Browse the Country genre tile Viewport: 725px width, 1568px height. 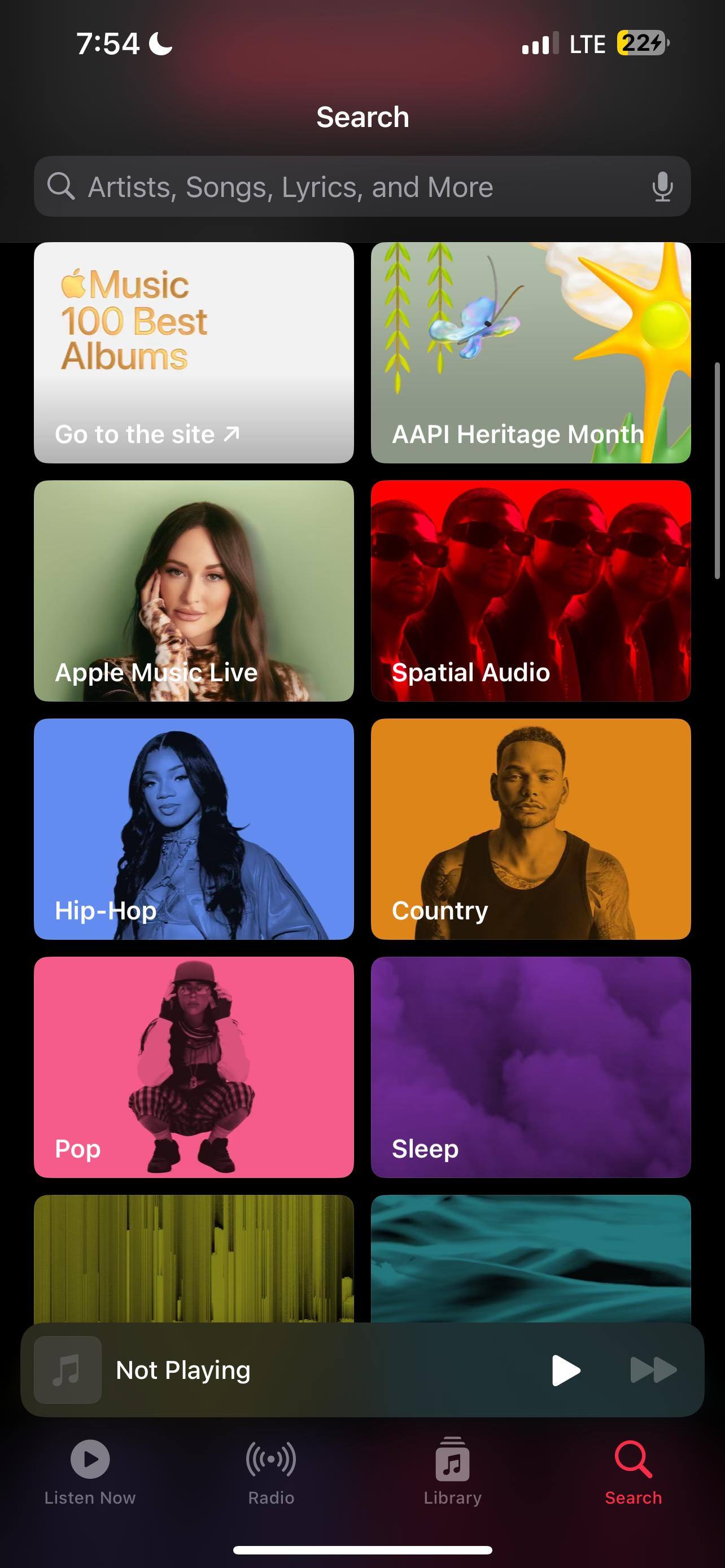click(530, 829)
